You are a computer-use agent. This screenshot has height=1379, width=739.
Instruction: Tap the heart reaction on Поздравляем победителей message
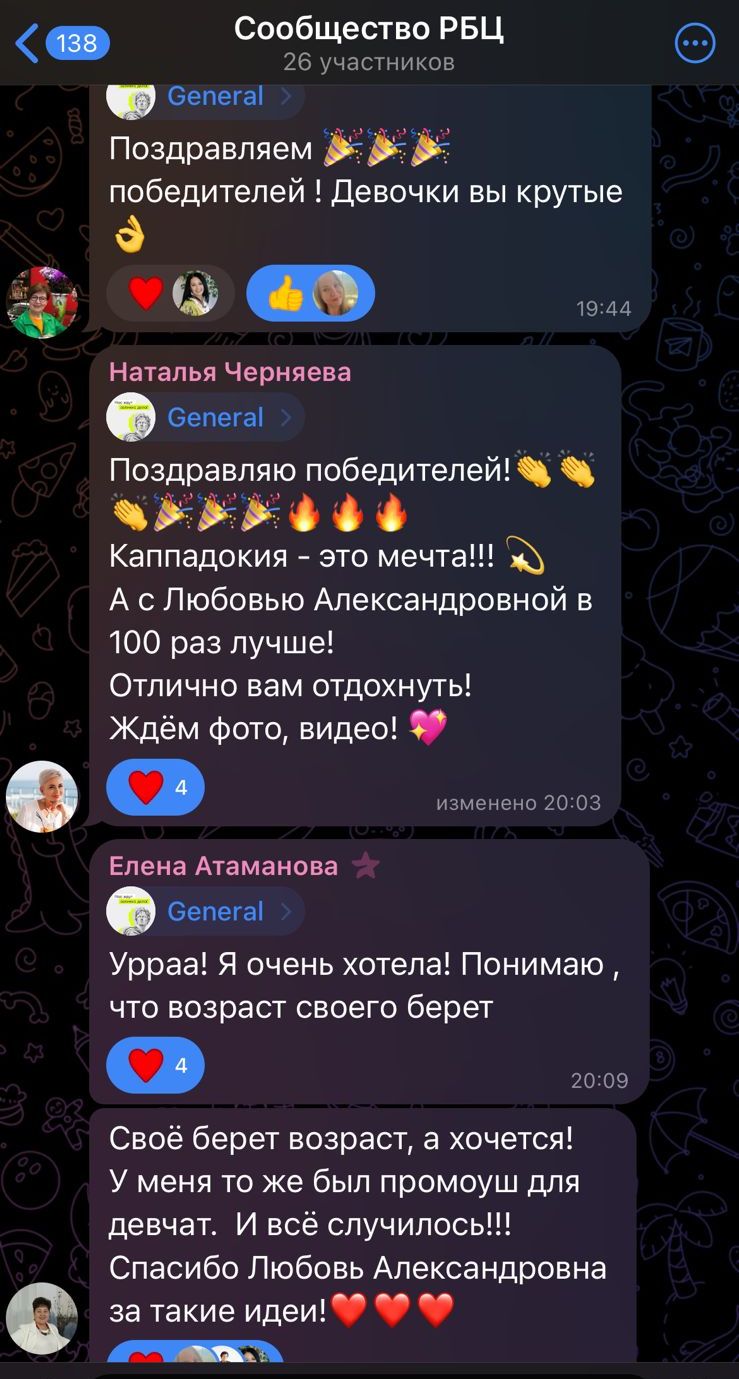pos(170,293)
